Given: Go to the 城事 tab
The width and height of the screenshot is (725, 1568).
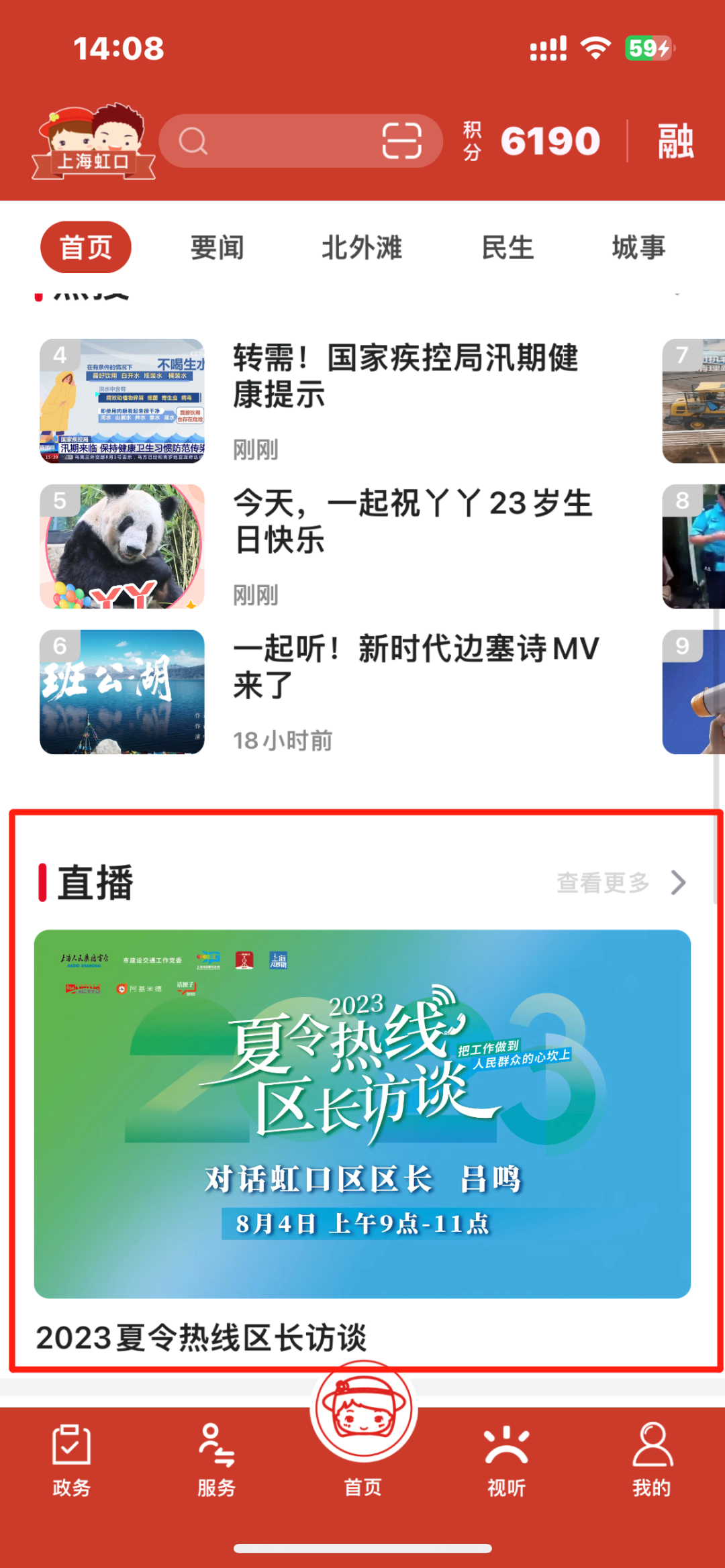Looking at the screenshot, I should coord(638,248).
